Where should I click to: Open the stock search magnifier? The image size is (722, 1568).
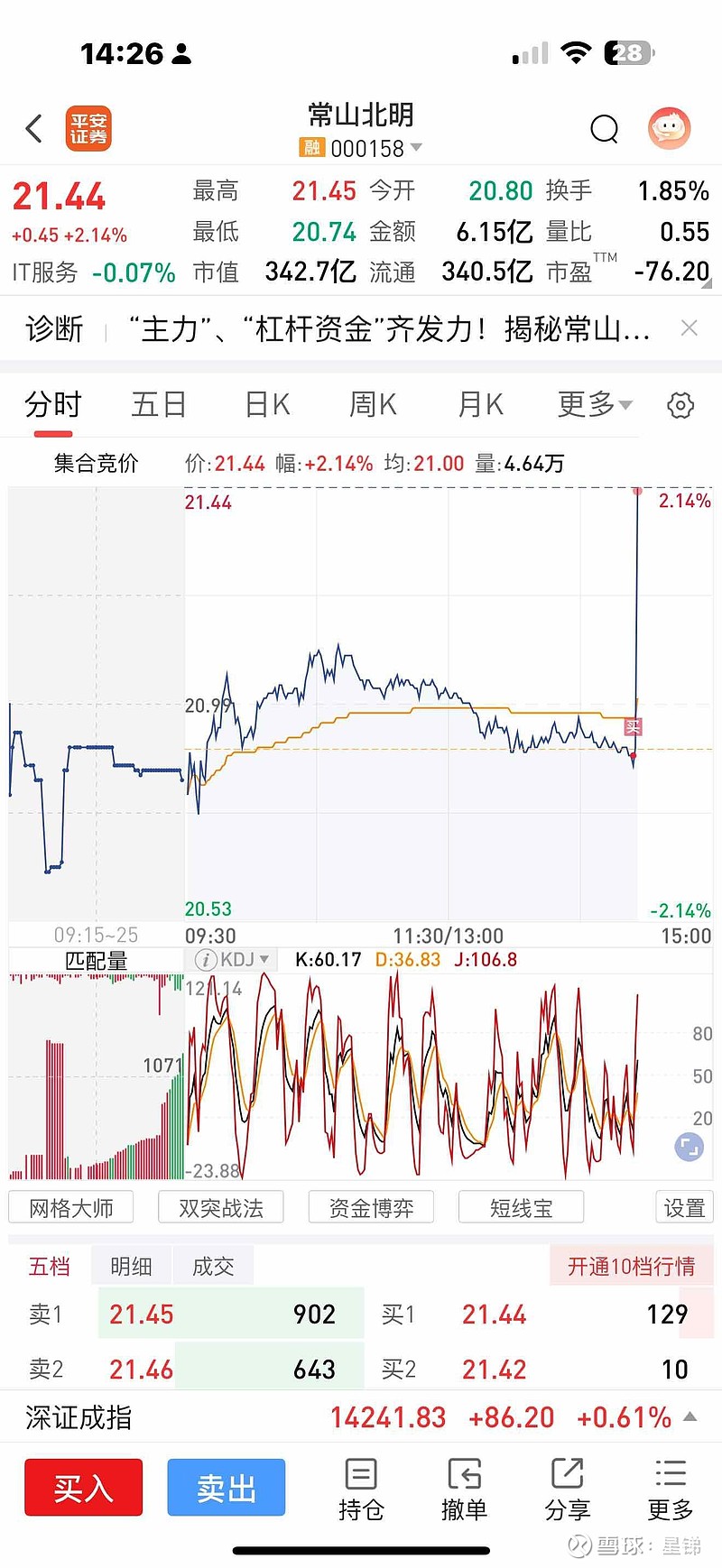pos(604,129)
